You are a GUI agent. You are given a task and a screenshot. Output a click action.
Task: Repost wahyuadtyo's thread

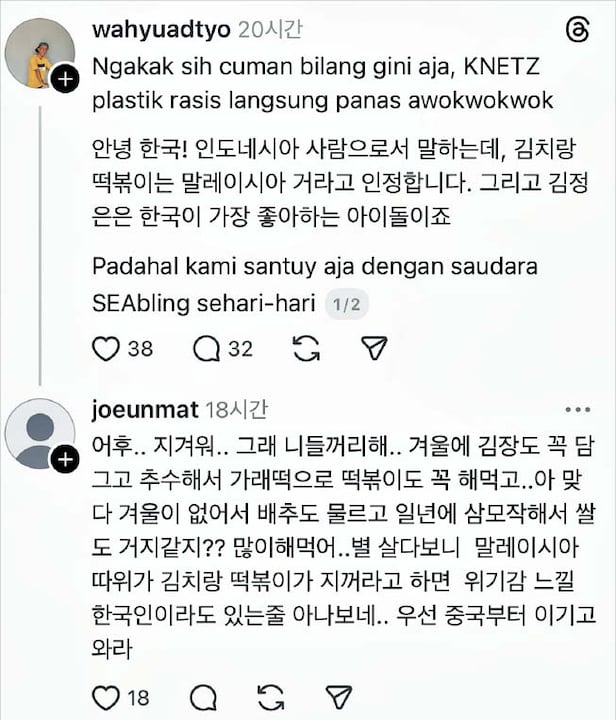click(305, 348)
